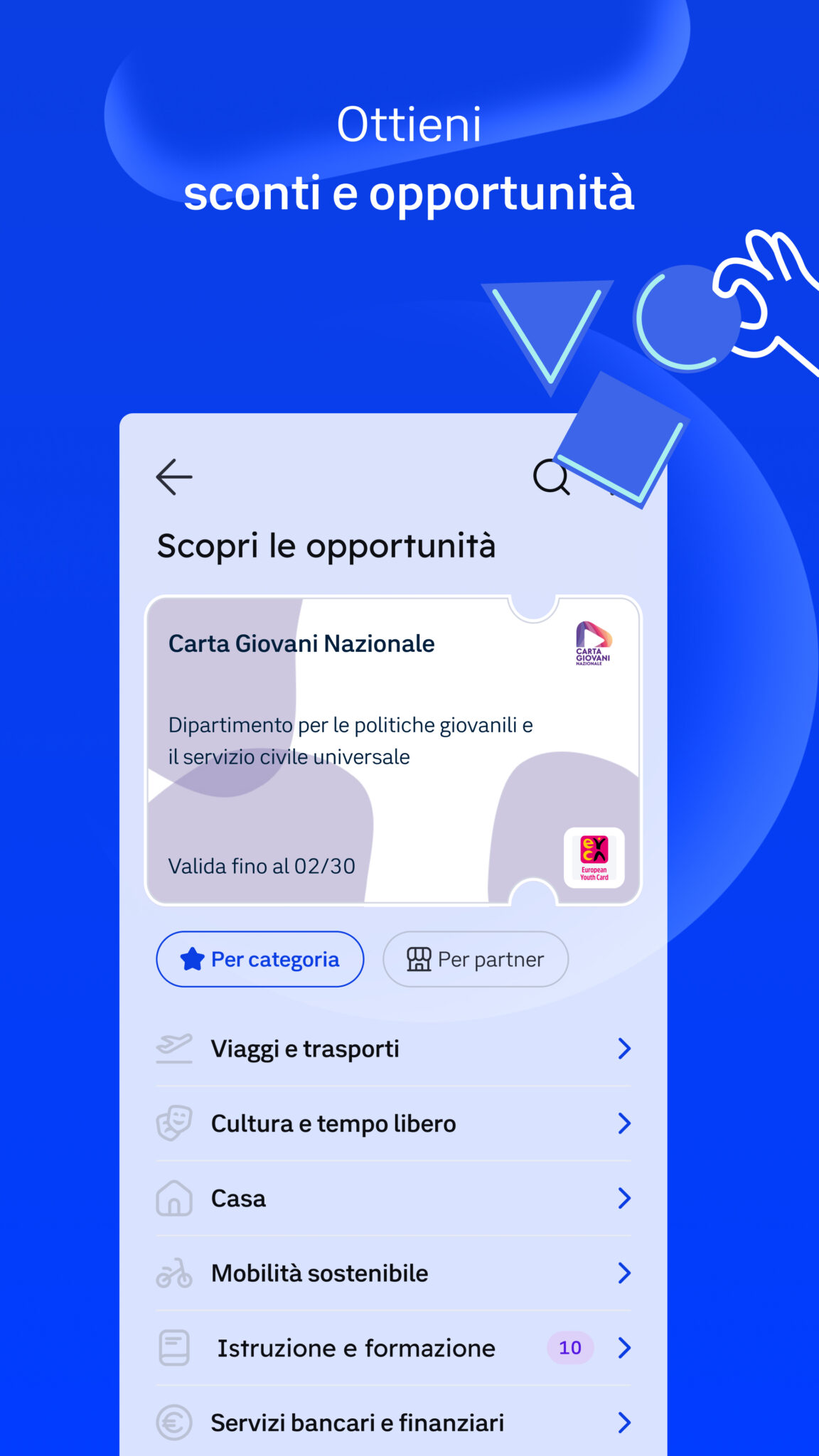
Task: Expand Servizi bancari e finanziari
Action: pyautogui.click(x=625, y=1423)
